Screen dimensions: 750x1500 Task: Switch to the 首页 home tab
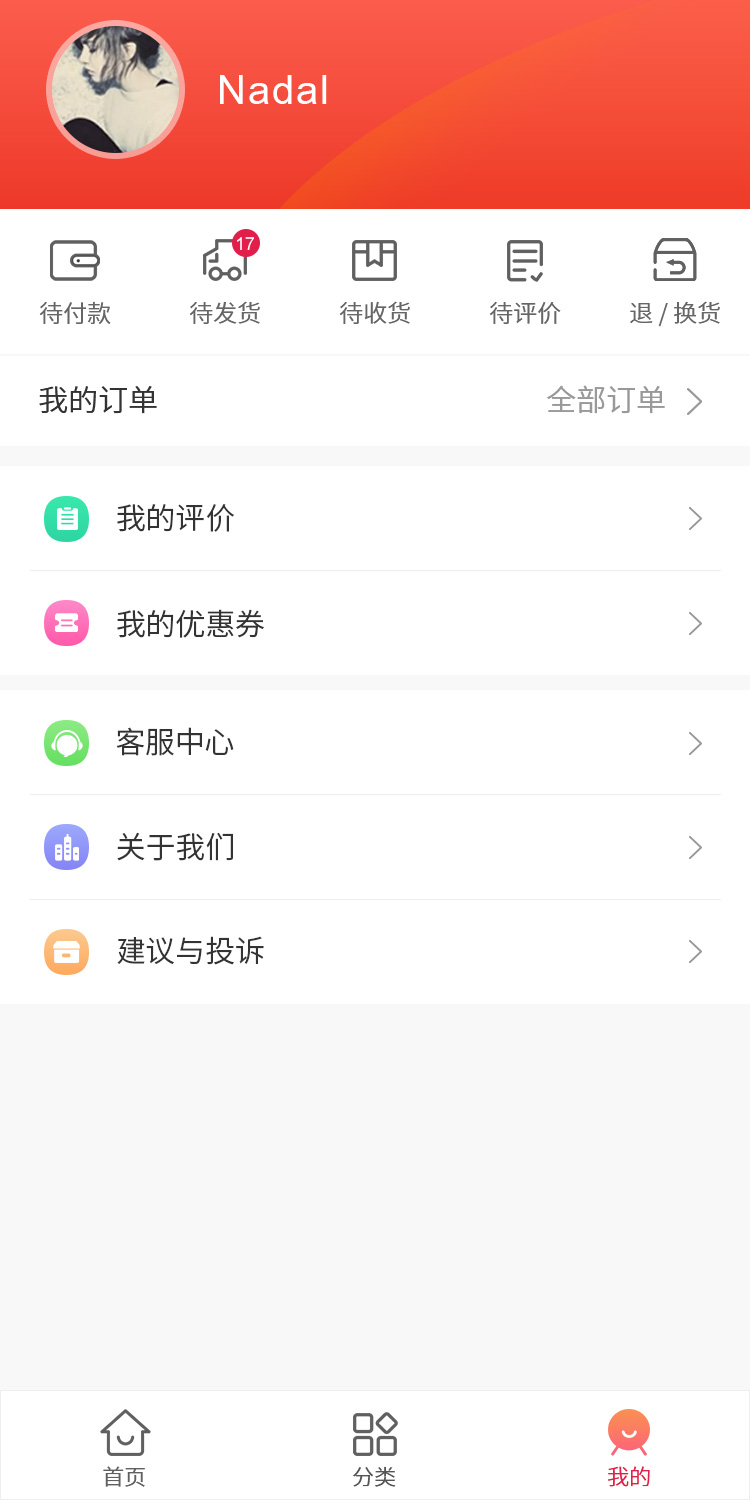[x=125, y=1446]
